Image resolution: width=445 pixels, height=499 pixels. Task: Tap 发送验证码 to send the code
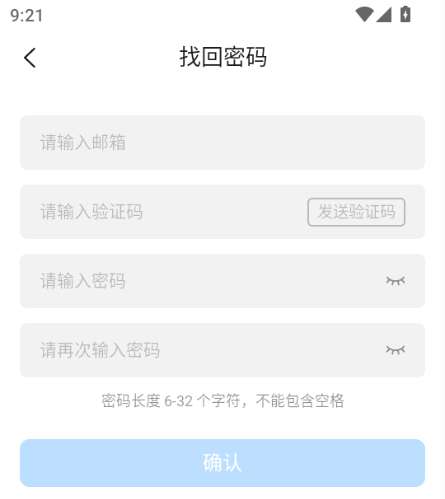tap(356, 212)
